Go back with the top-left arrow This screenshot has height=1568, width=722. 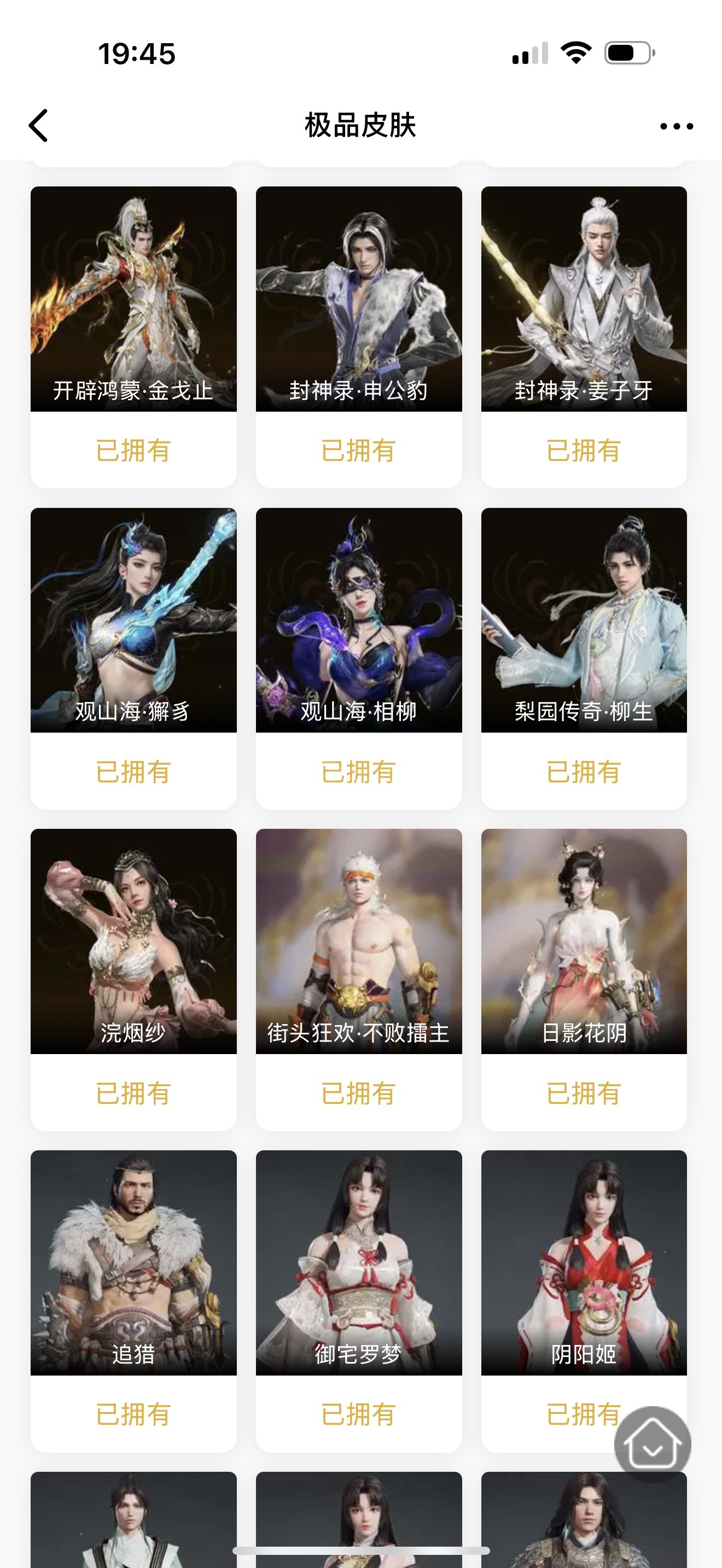tap(38, 126)
